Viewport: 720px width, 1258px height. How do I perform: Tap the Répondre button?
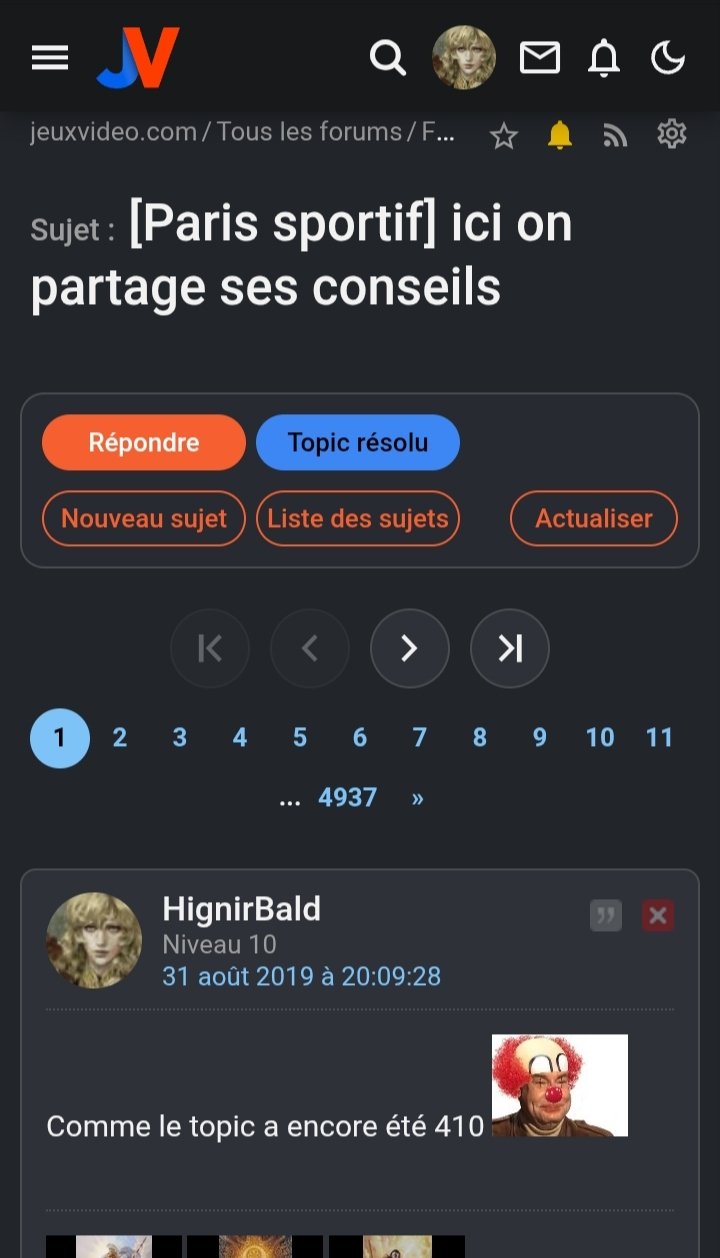click(x=144, y=442)
